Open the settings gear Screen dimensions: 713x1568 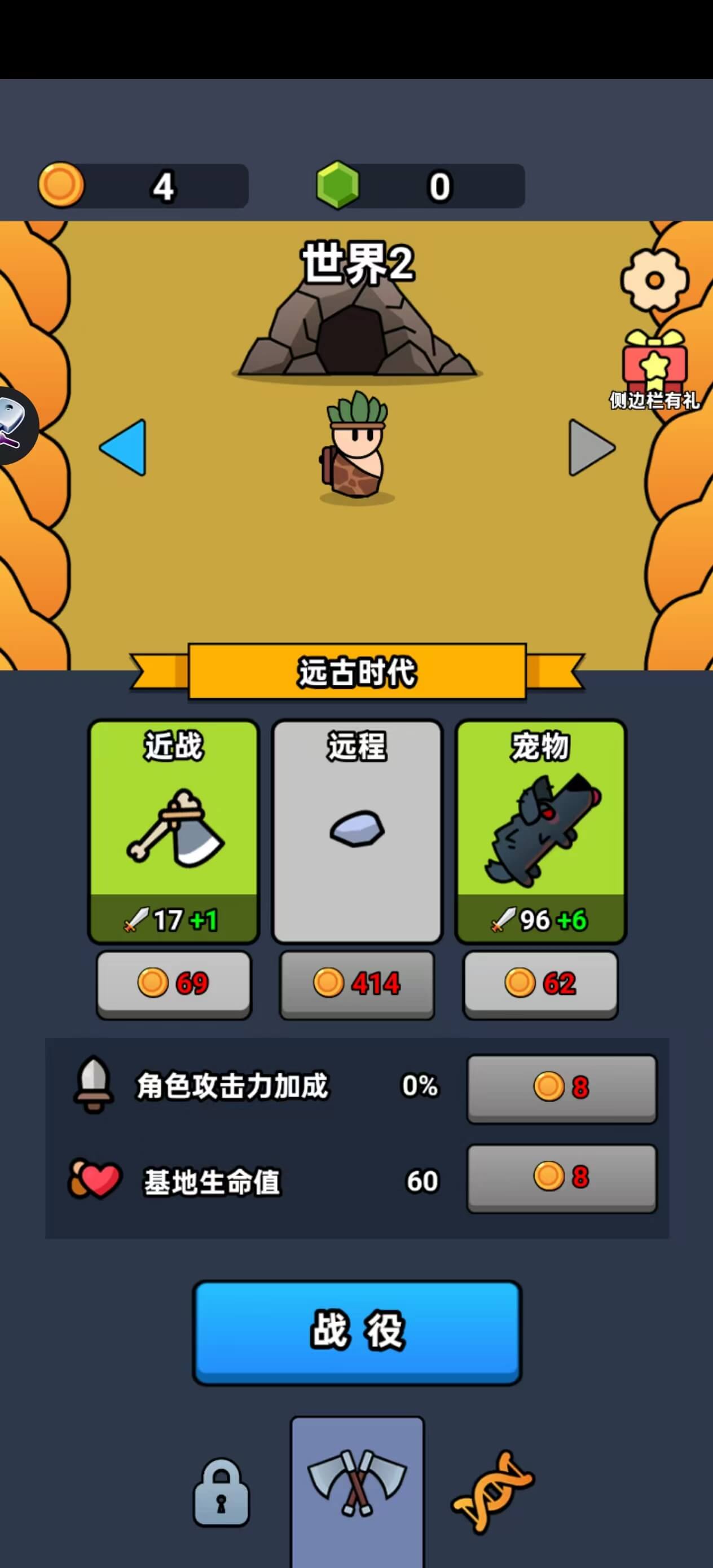coord(654,280)
